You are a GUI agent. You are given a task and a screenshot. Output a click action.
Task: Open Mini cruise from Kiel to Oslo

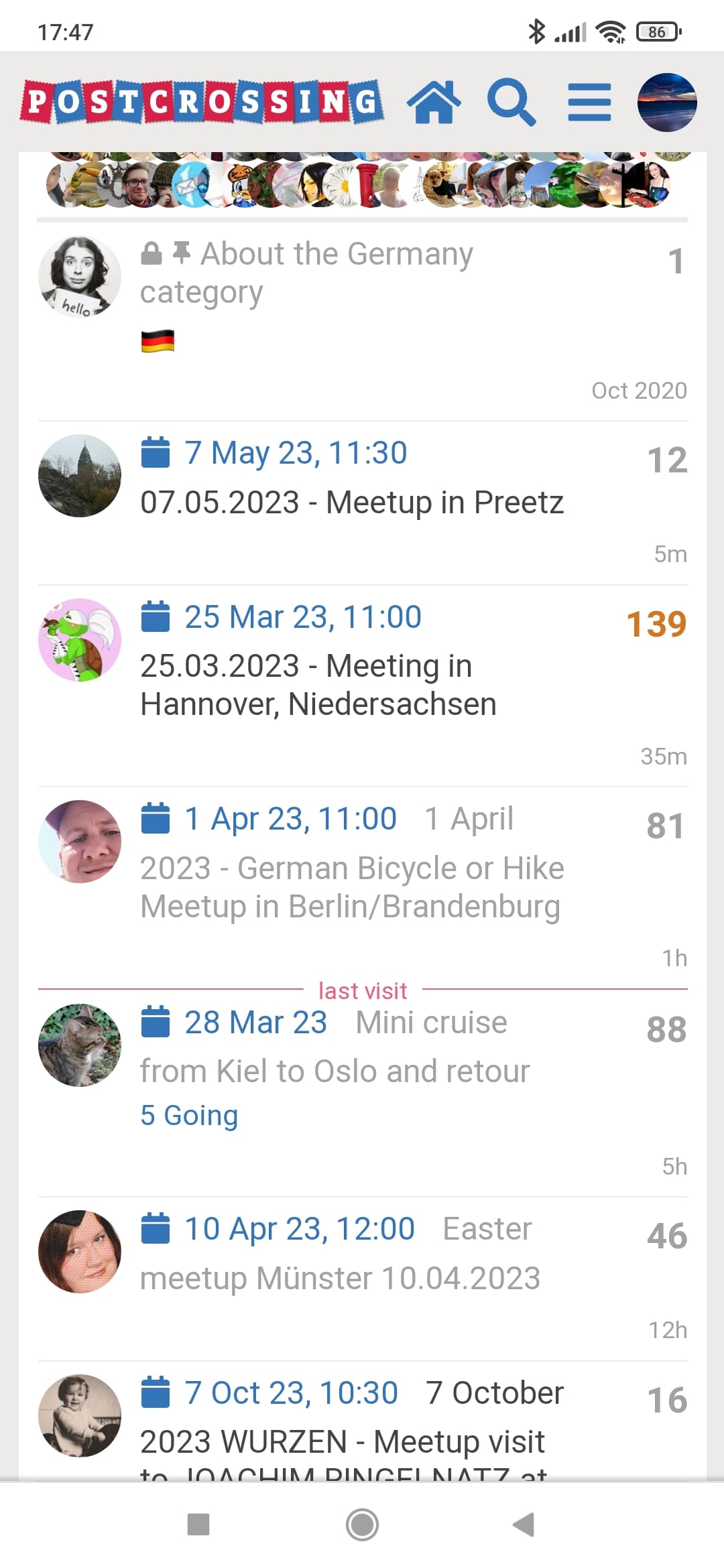click(x=335, y=1071)
